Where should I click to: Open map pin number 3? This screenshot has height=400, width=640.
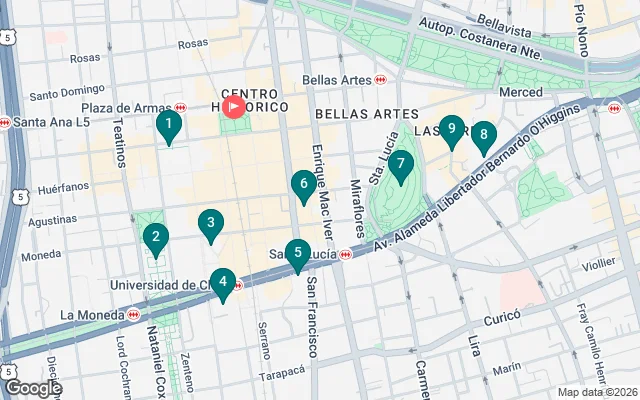[x=210, y=224]
